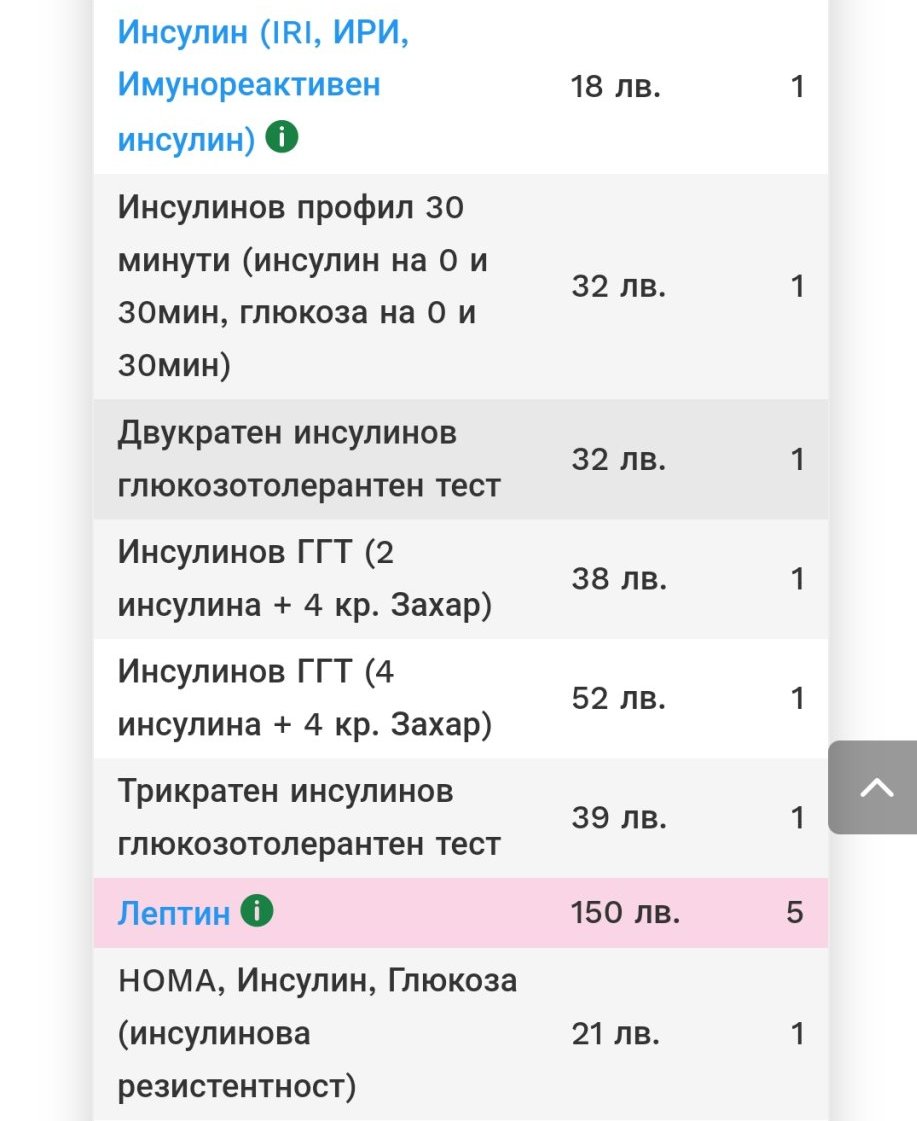Show info about Имунореактивен инсулин
Image resolution: width=917 pixels, height=1121 pixels.
(x=282, y=137)
